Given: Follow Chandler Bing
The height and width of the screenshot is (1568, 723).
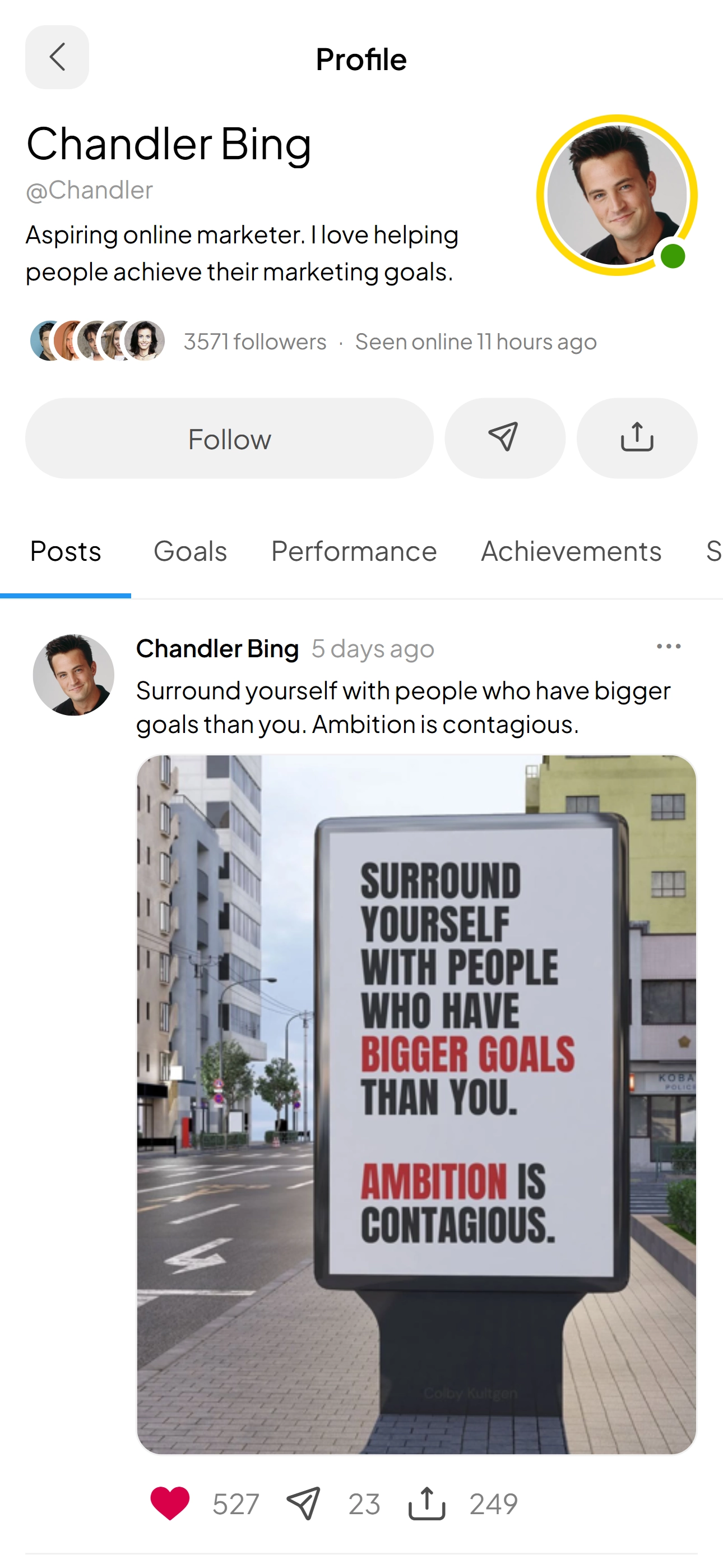Looking at the screenshot, I should (229, 438).
